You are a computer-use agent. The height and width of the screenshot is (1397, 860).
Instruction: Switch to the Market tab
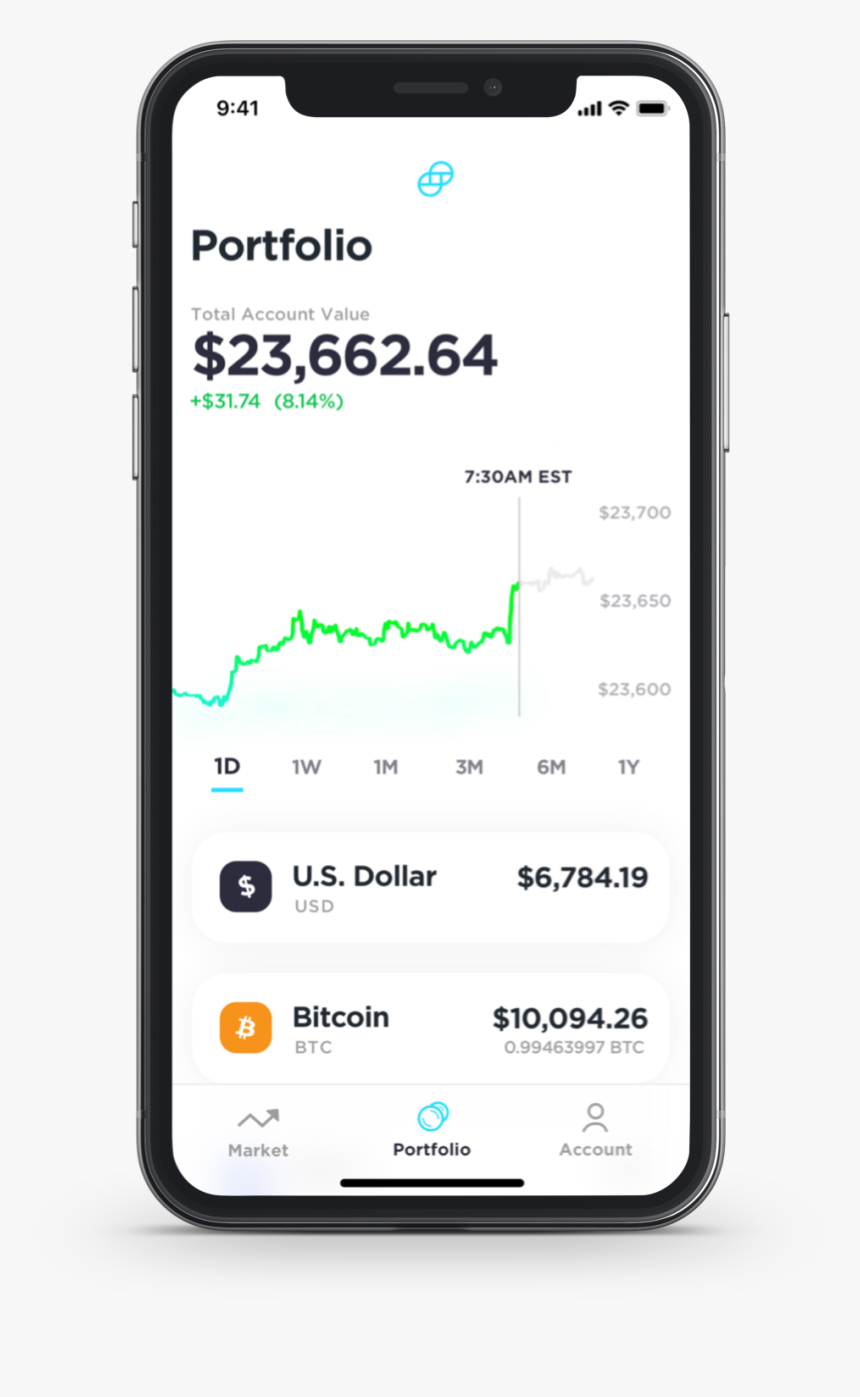pyautogui.click(x=258, y=1132)
